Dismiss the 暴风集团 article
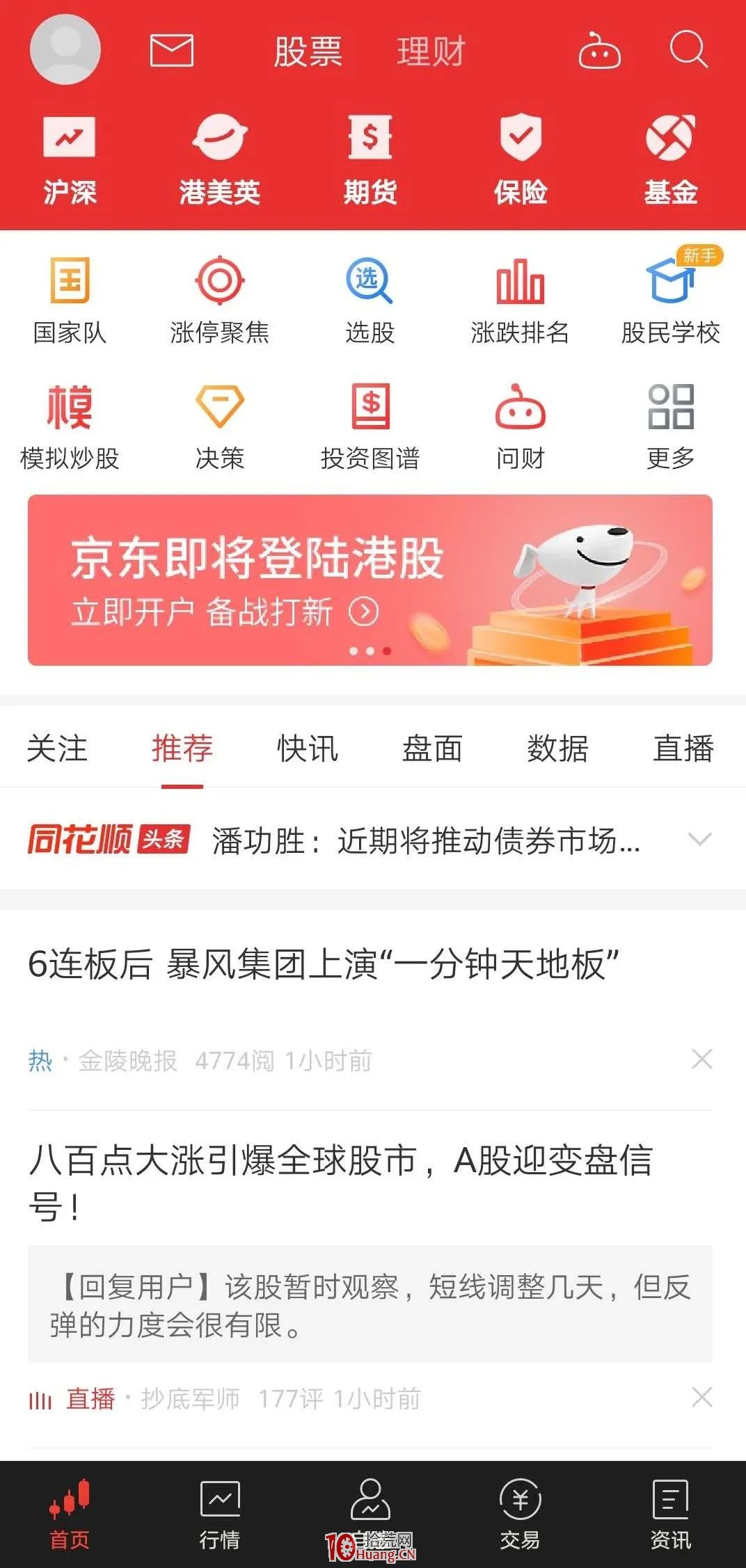The height and width of the screenshot is (1568, 746). (x=701, y=1059)
